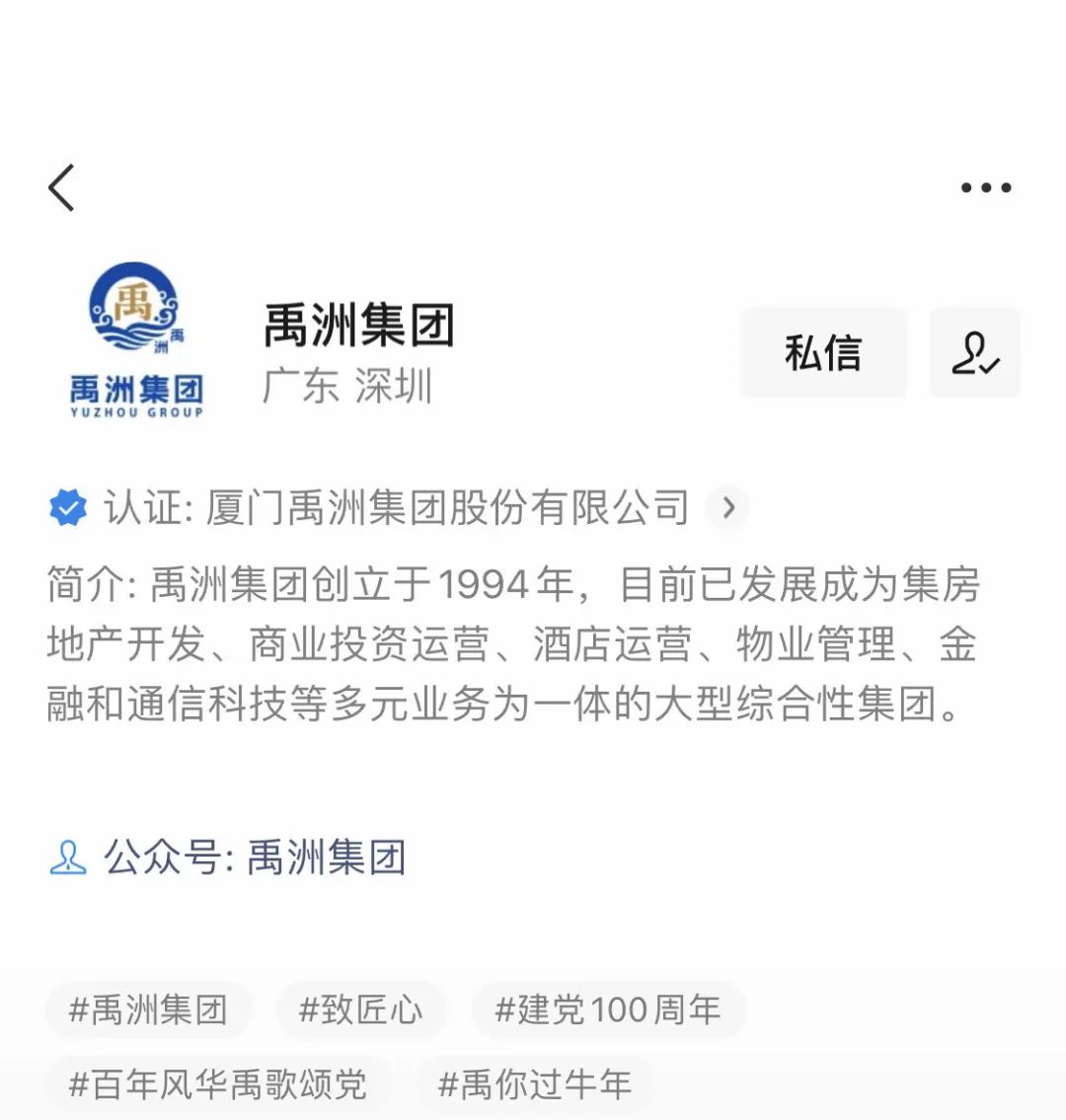Viewport: 1066px width, 1120px height.
Task: Tap the 私信 private message button
Action: coord(823,352)
